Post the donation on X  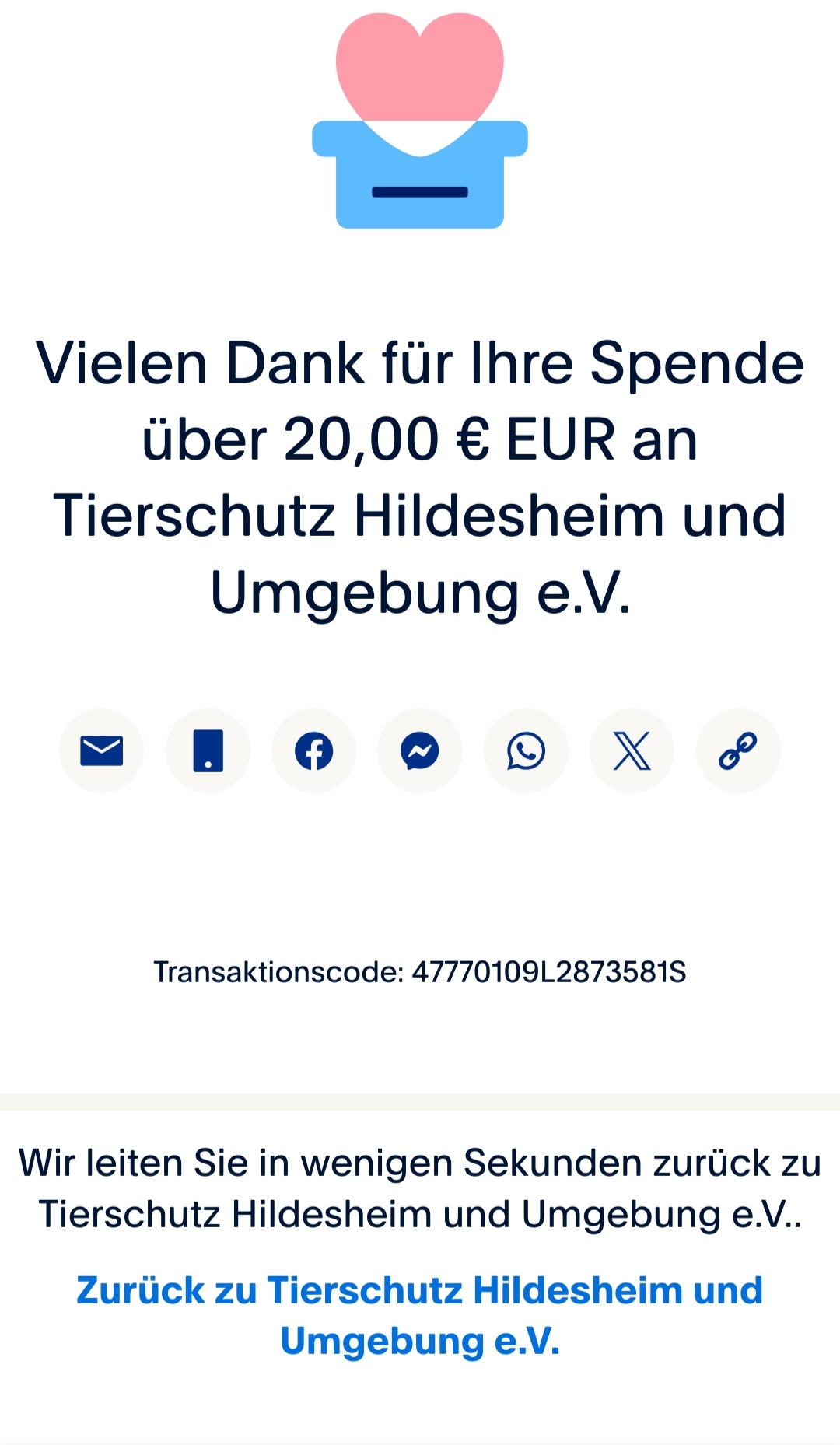click(x=632, y=750)
